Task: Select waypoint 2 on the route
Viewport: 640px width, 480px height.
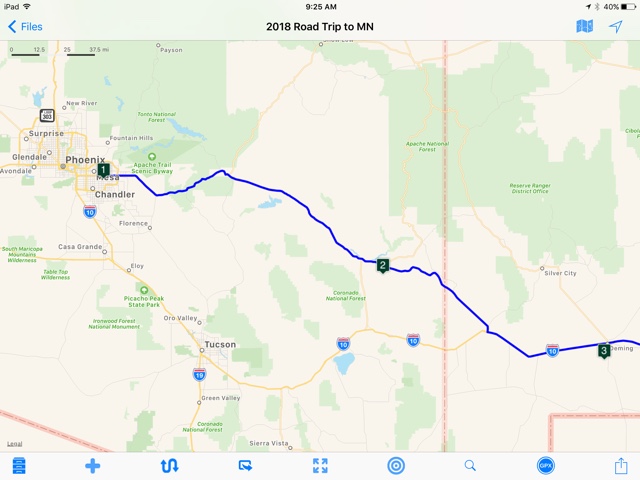Action: (x=383, y=265)
